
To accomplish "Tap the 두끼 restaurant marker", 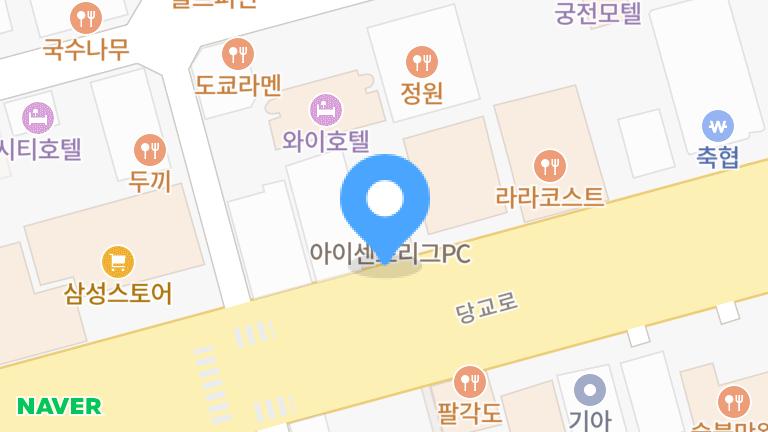I will point(150,150).
